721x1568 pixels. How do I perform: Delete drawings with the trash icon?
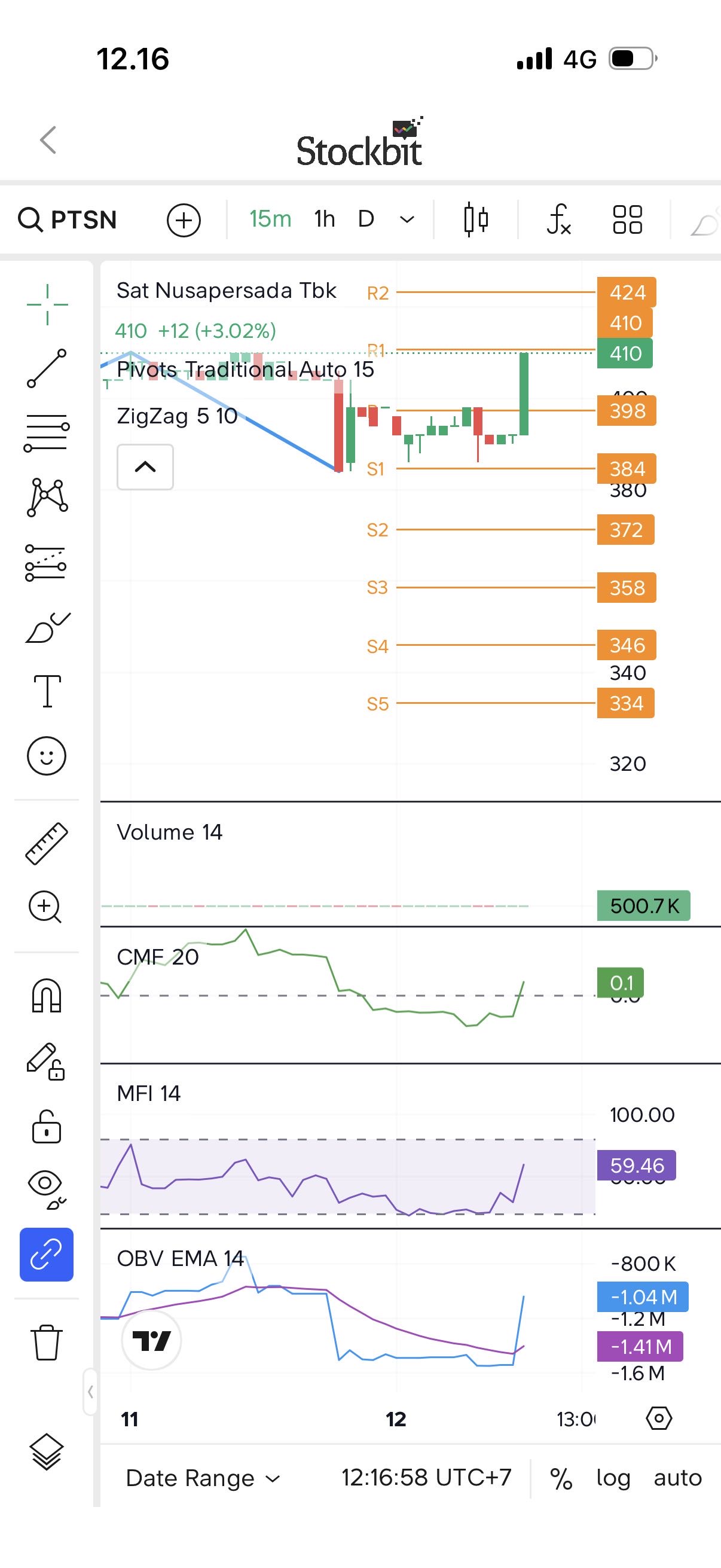(x=47, y=1341)
